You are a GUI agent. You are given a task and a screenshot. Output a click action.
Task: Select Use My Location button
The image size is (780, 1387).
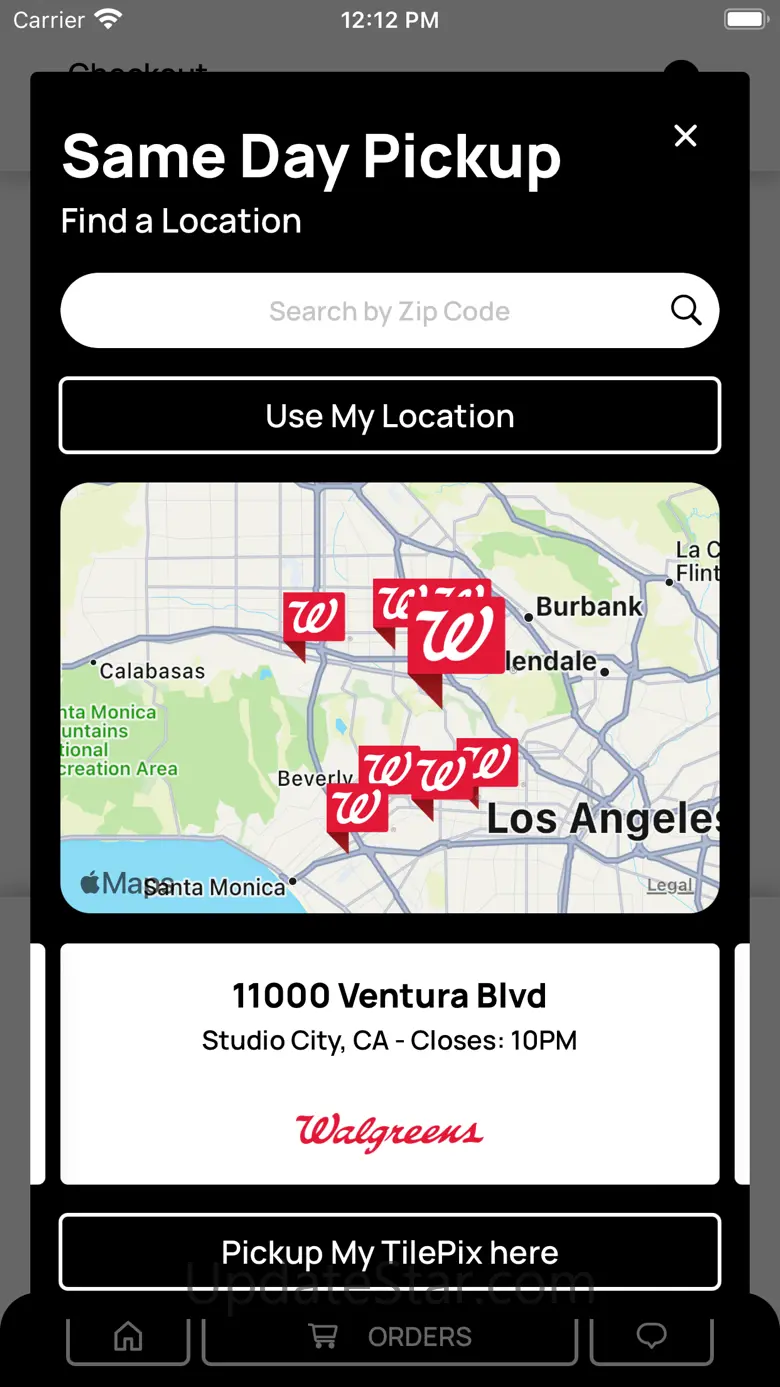(x=390, y=416)
